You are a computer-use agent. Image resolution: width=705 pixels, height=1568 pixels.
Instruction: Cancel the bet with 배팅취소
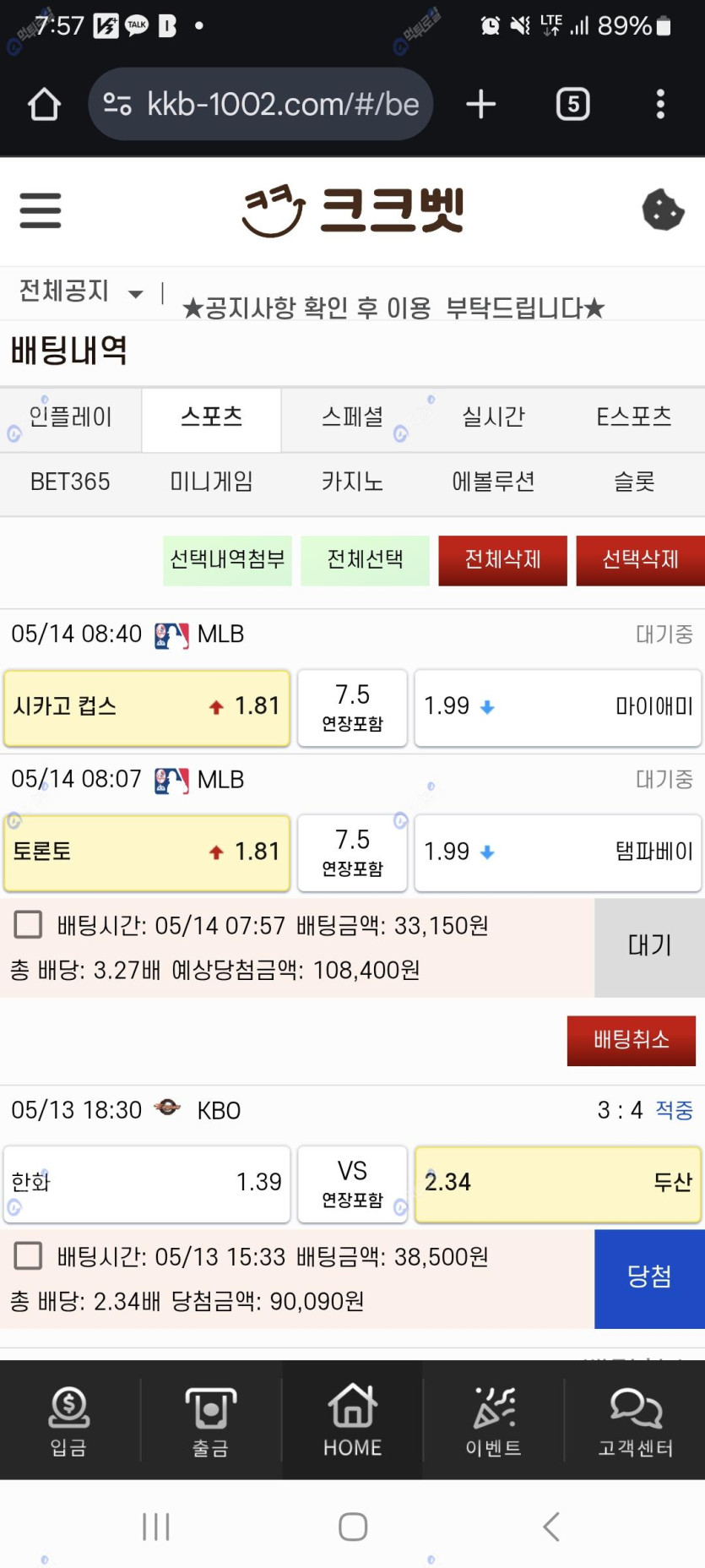tap(632, 1040)
